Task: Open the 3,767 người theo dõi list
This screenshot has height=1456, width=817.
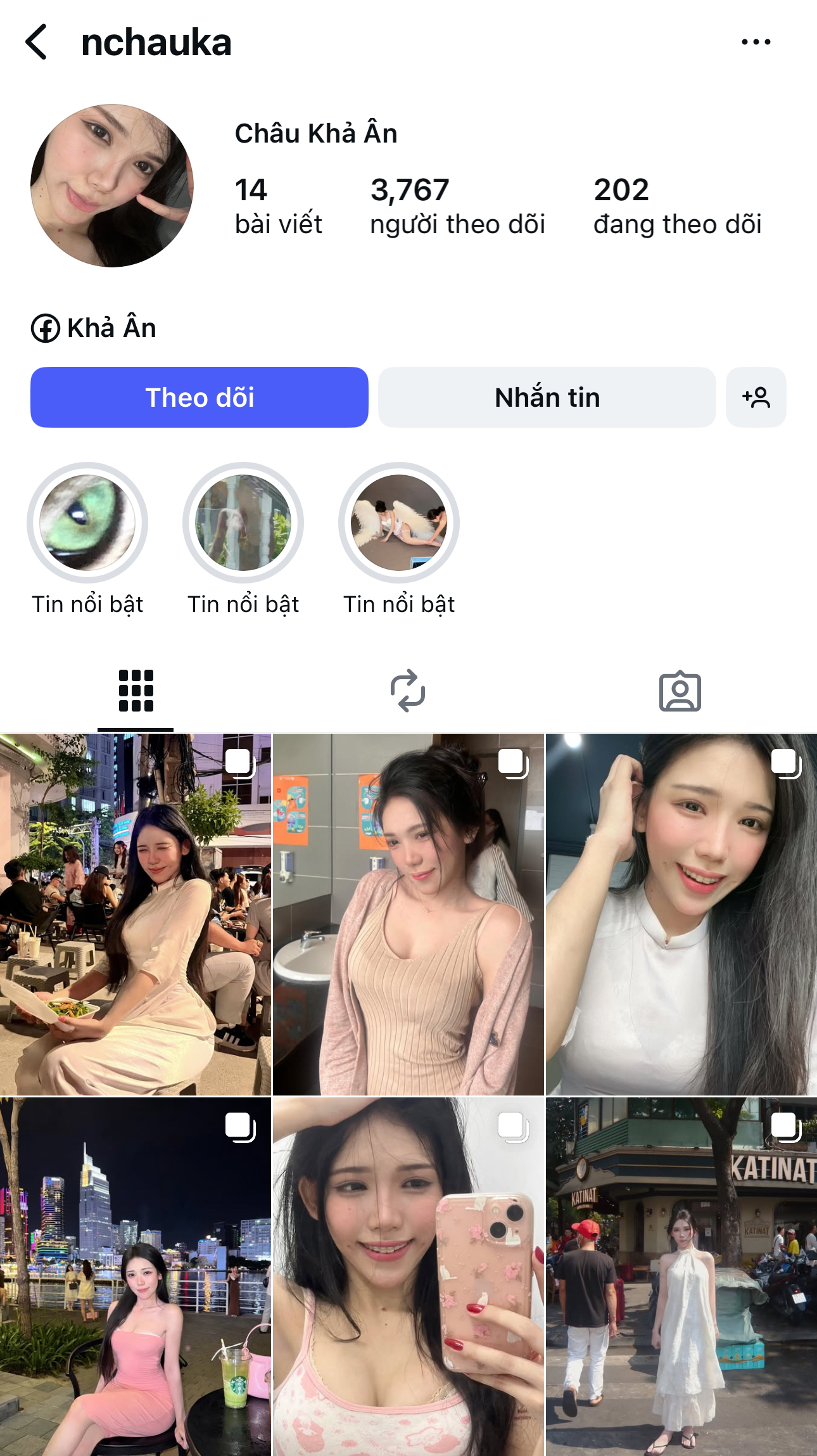Action: coord(457,206)
